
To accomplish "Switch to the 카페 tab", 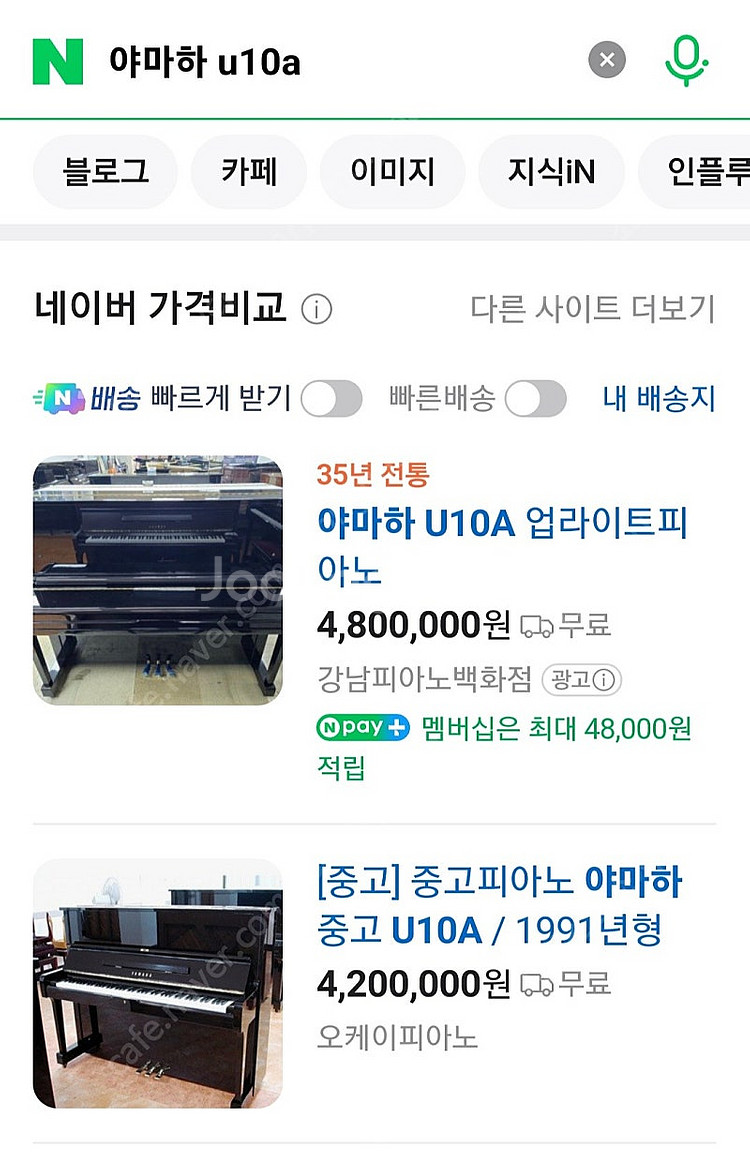I will click(249, 172).
